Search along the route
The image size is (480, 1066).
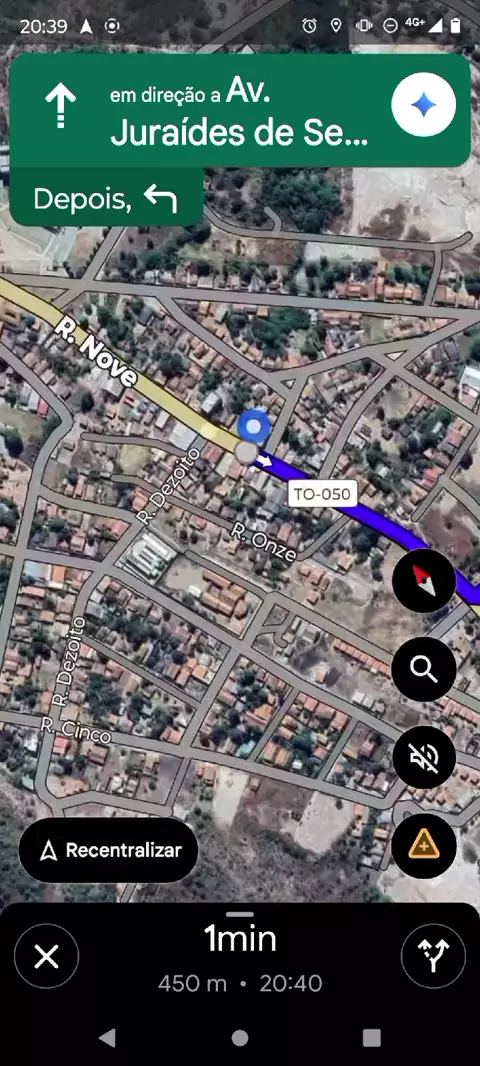click(424, 669)
